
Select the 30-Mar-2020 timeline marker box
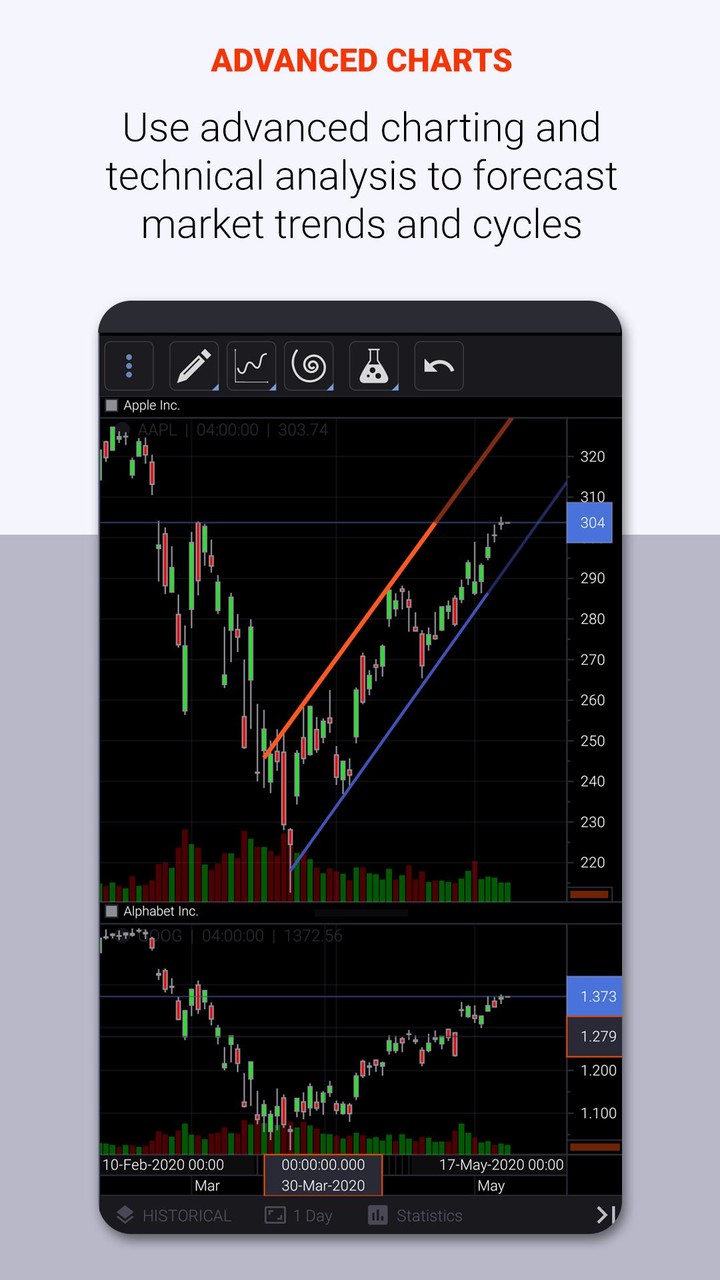pos(322,1178)
